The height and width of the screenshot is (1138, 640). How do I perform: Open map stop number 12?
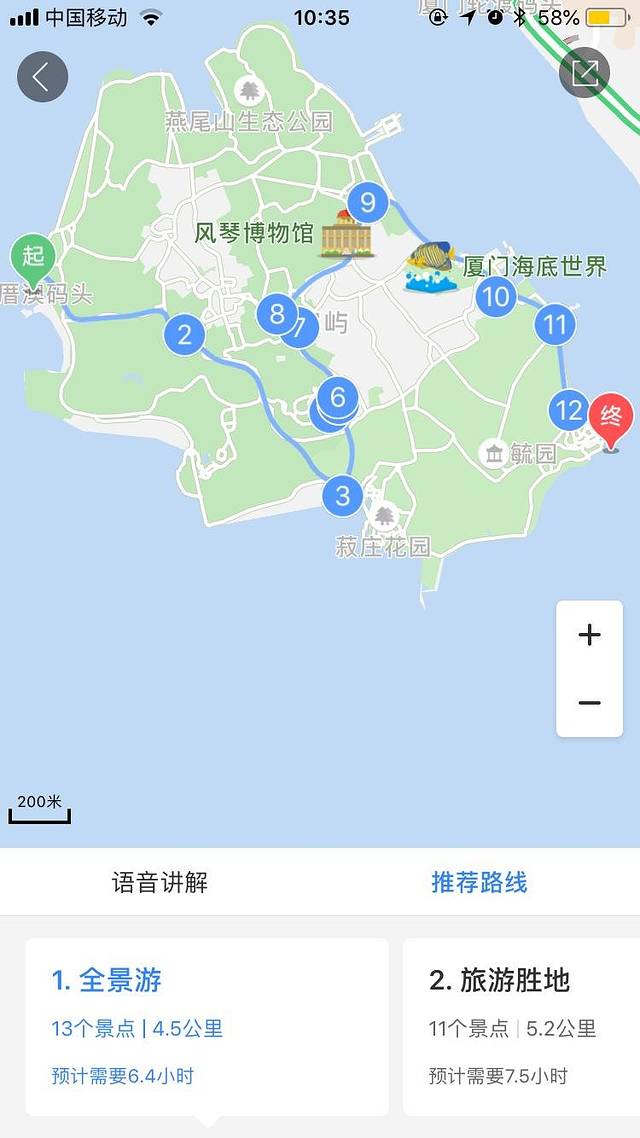tap(568, 410)
